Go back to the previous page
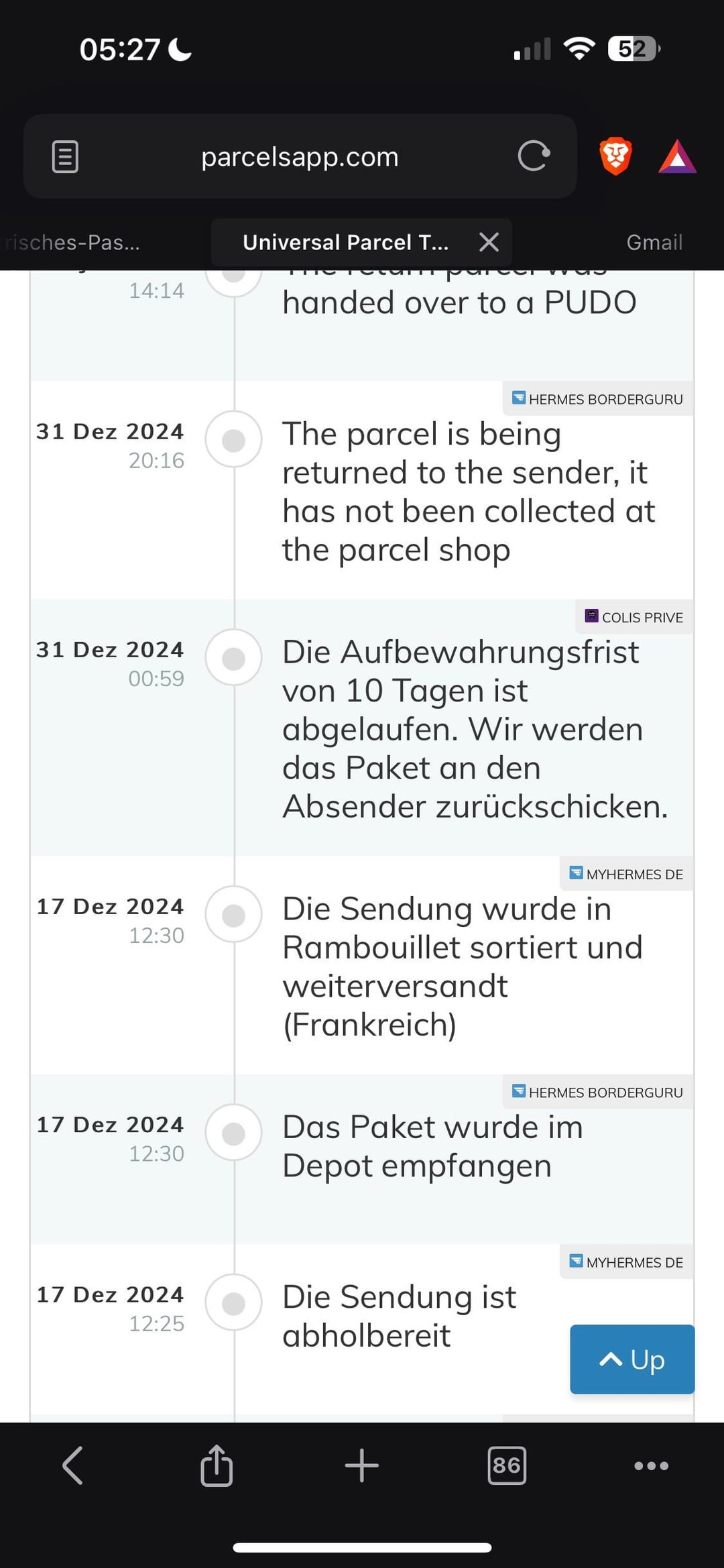724x1568 pixels. (x=72, y=1465)
